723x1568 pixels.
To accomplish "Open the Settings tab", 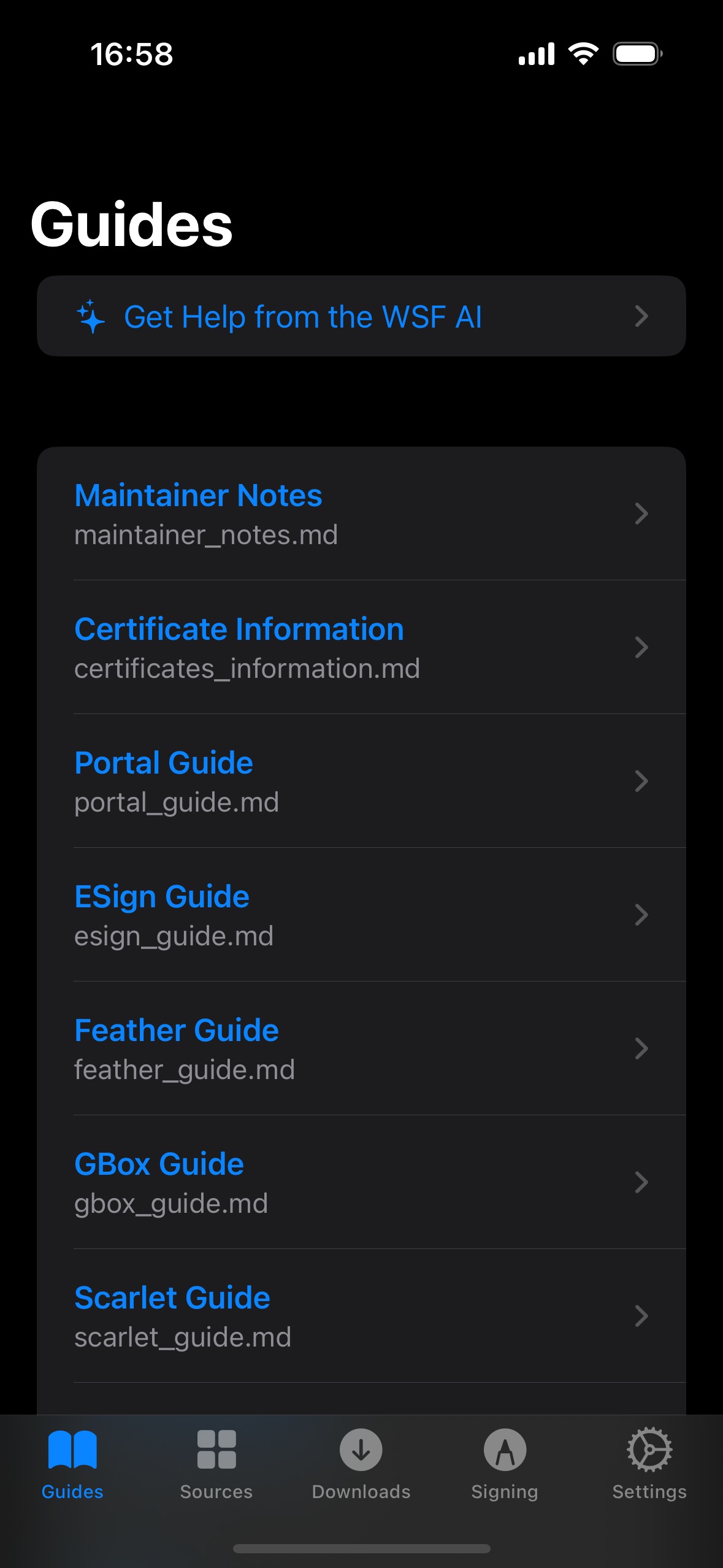I will [x=649, y=1464].
